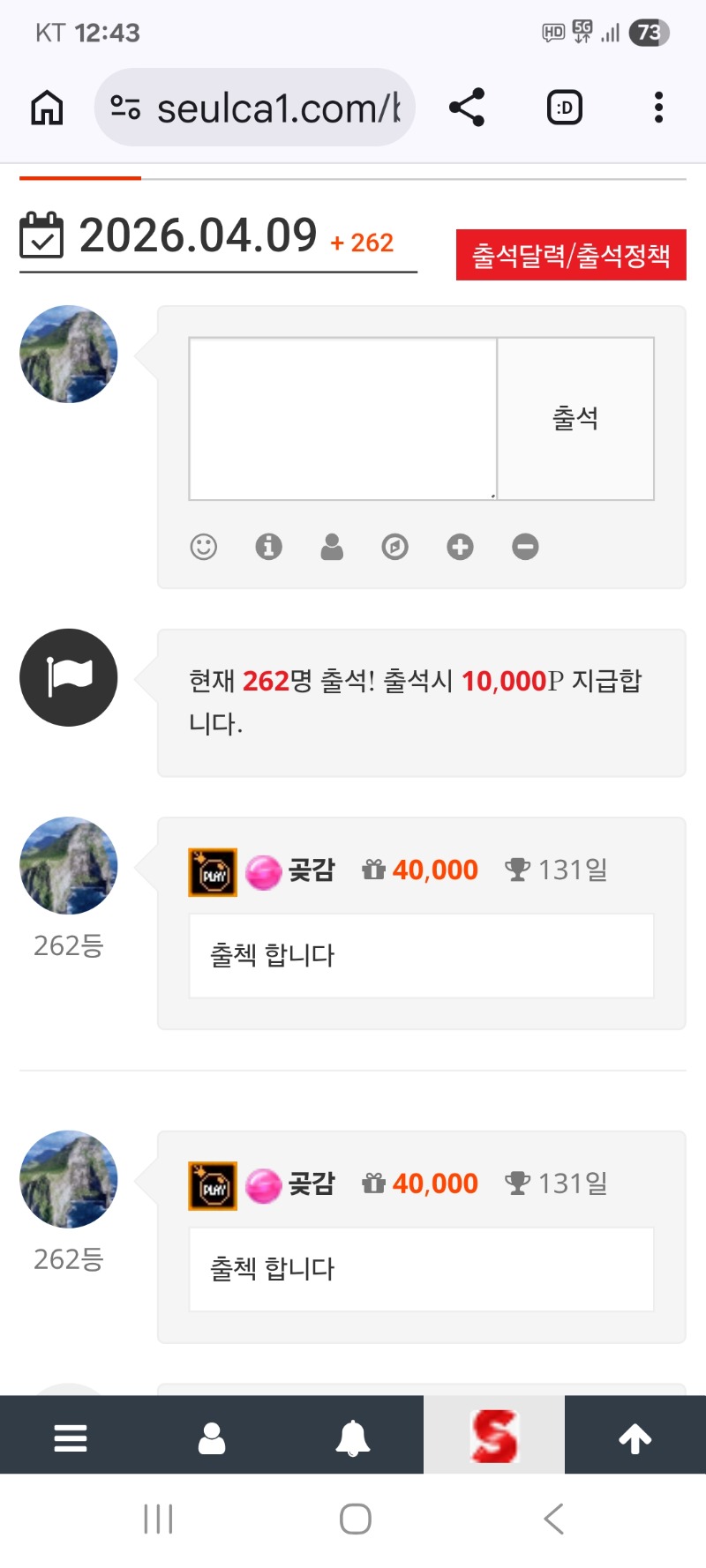Image resolution: width=706 pixels, height=1568 pixels.
Task: Open 출석달력/출석정책 page
Action: [x=571, y=255]
